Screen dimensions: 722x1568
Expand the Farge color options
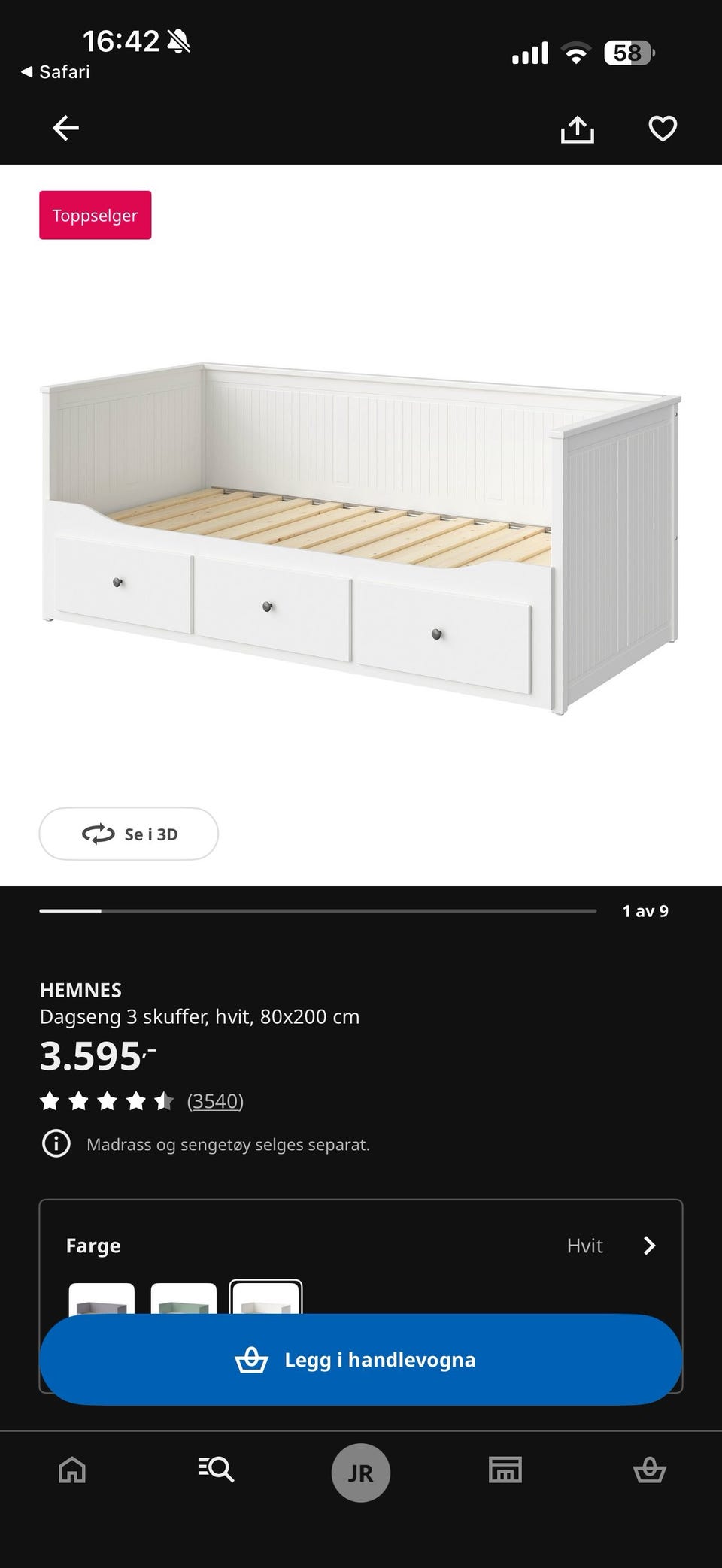pos(649,1246)
